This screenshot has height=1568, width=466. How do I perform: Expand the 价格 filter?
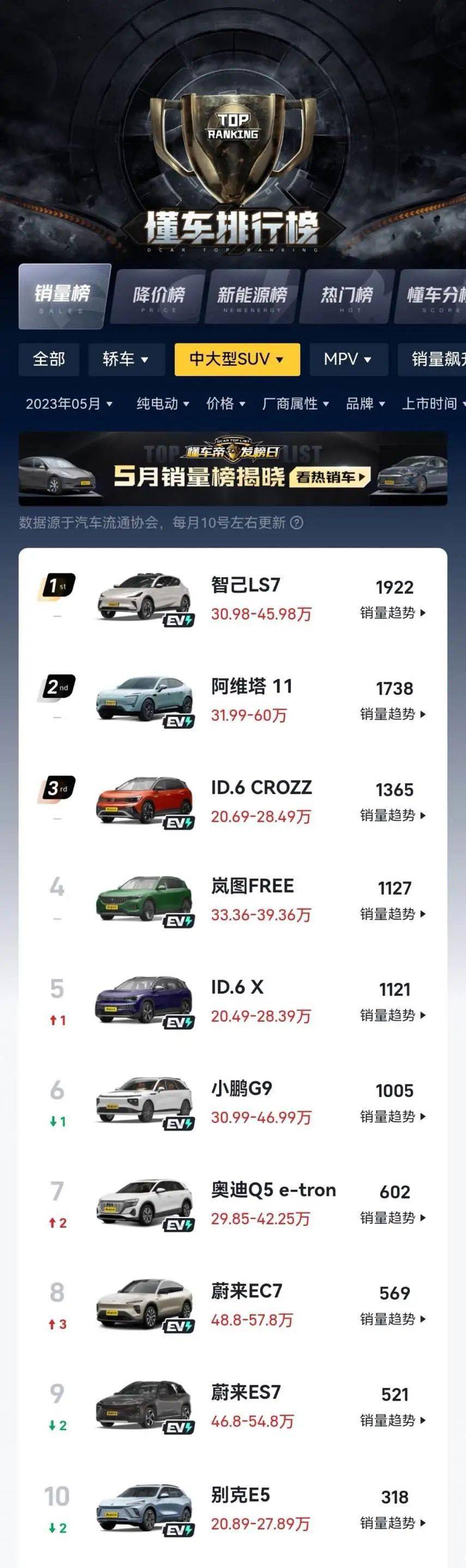(226, 403)
